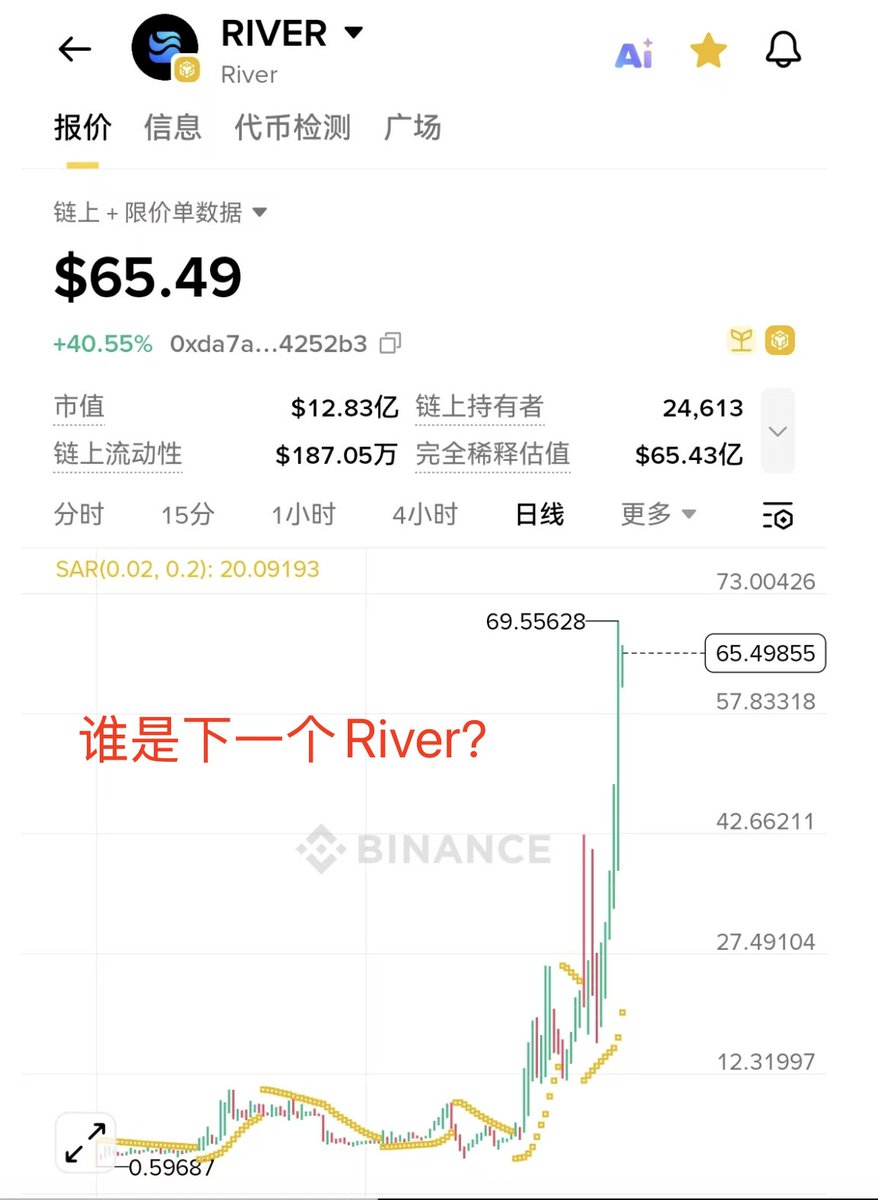Open the RIVER token switcher dropdown
Viewport: 878px width, 1200px height.
(353, 33)
